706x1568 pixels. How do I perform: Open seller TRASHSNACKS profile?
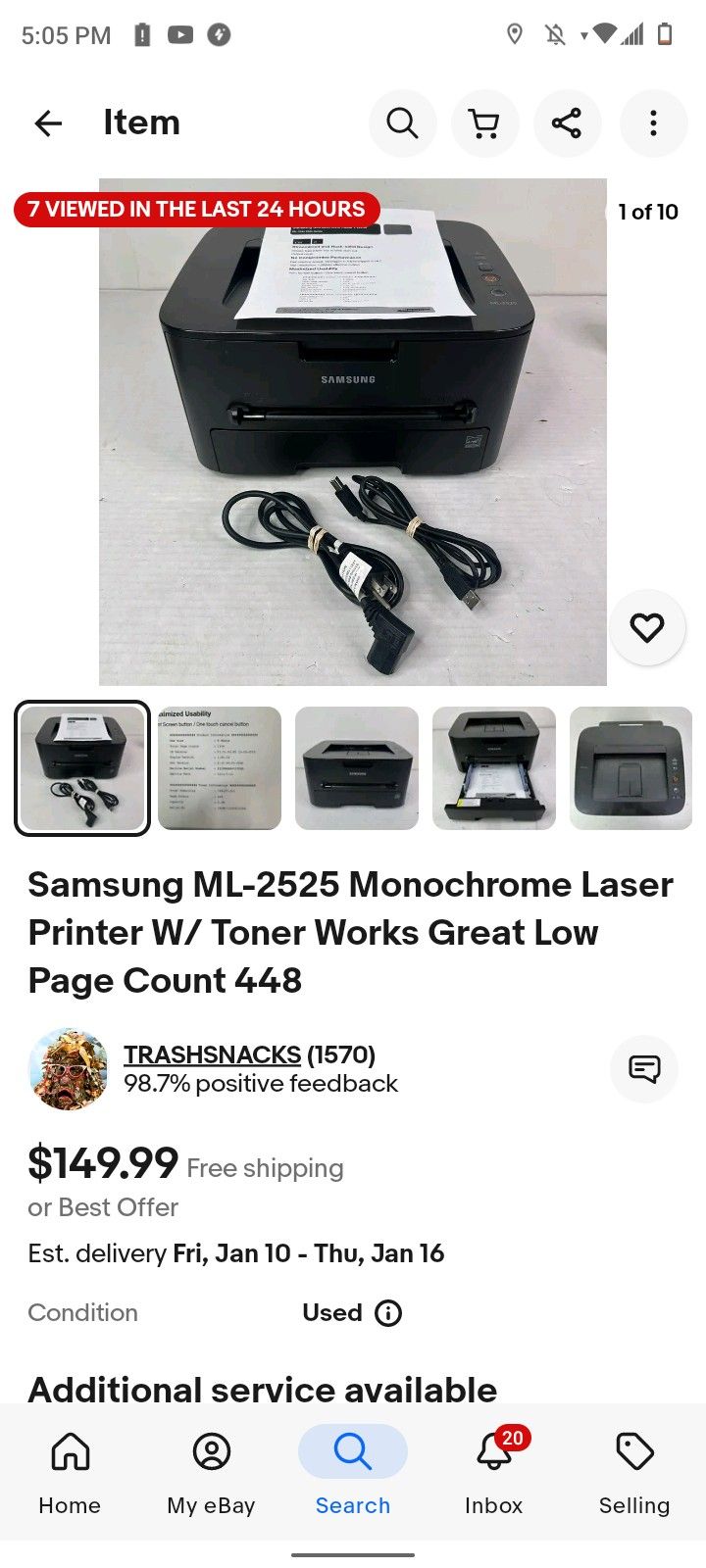(212, 1054)
